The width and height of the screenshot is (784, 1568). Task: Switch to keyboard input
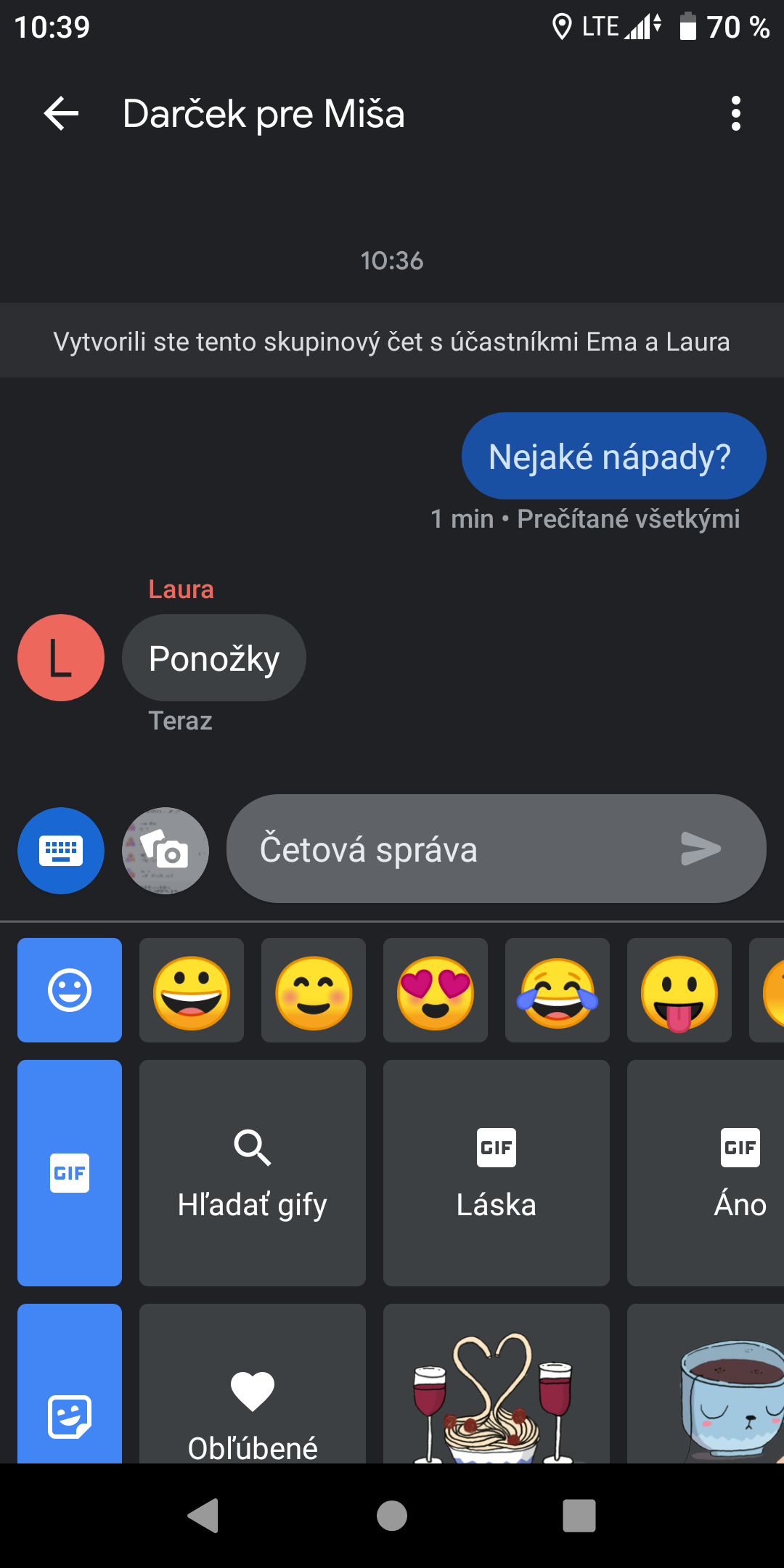point(61,850)
